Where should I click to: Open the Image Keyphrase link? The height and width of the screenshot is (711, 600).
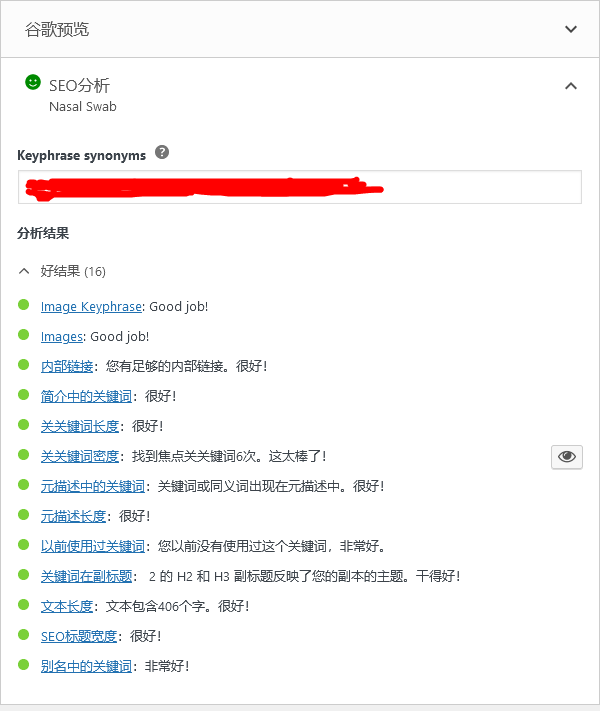click(x=90, y=306)
